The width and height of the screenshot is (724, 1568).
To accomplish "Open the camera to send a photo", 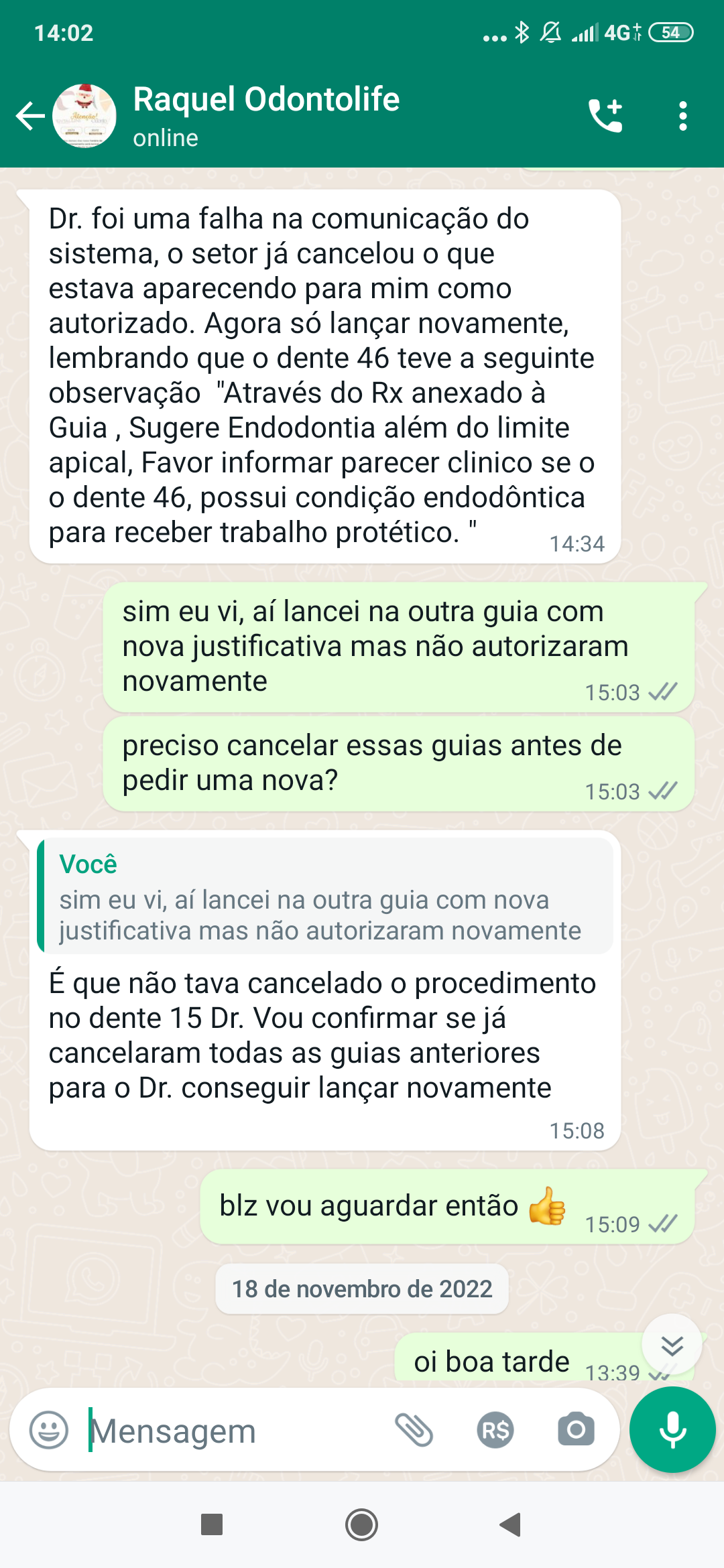I will 576,1430.
